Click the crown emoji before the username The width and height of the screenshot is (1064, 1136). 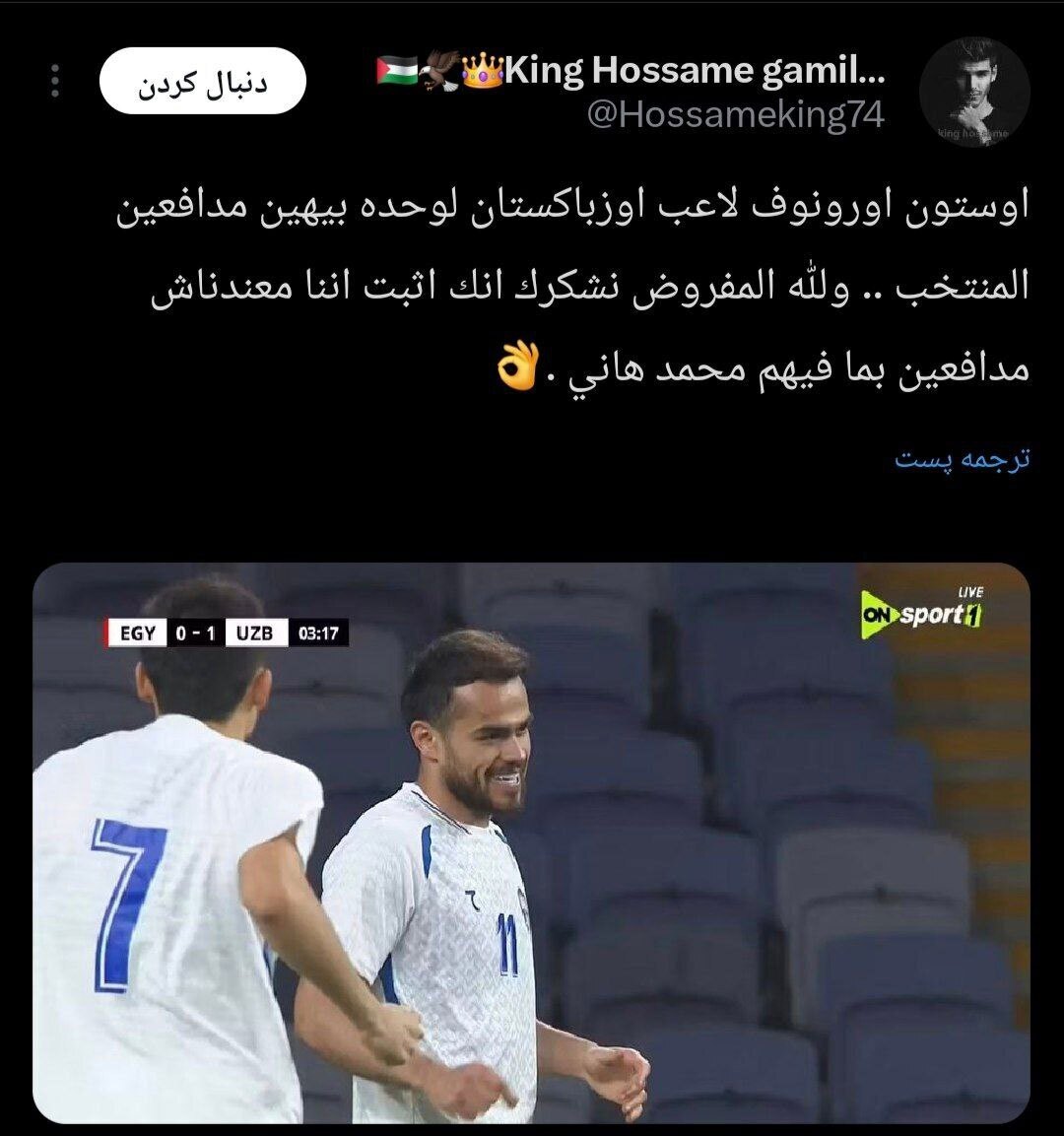coord(483,70)
